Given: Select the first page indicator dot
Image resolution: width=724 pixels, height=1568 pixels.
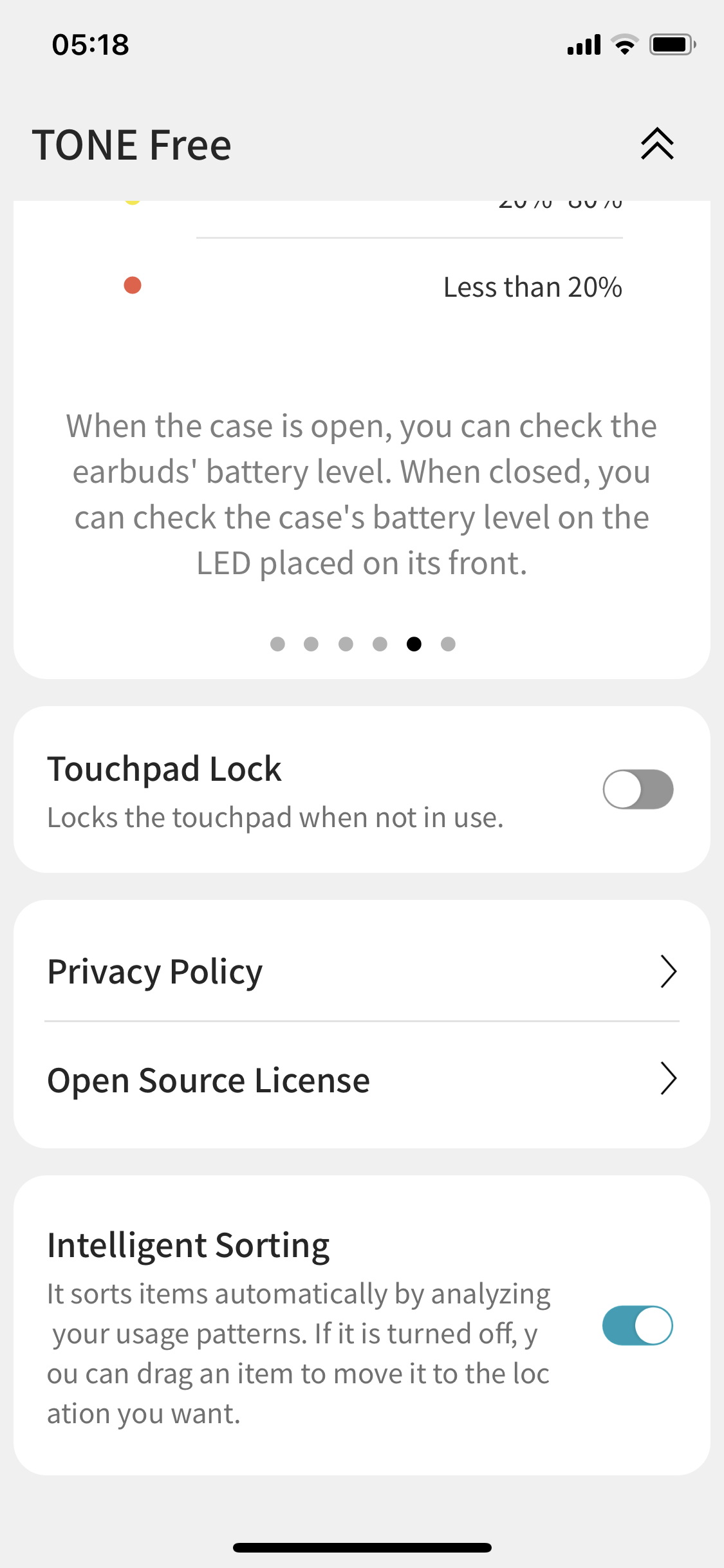Looking at the screenshot, I should [277, 644].
